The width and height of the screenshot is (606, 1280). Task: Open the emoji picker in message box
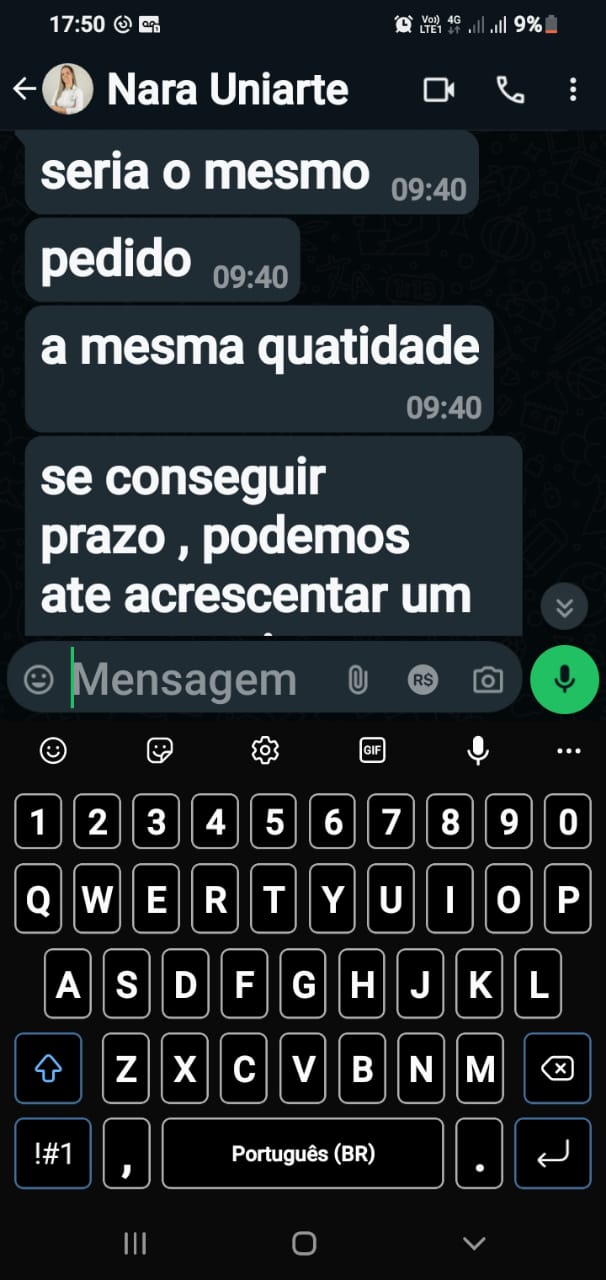tap(38, 681)
